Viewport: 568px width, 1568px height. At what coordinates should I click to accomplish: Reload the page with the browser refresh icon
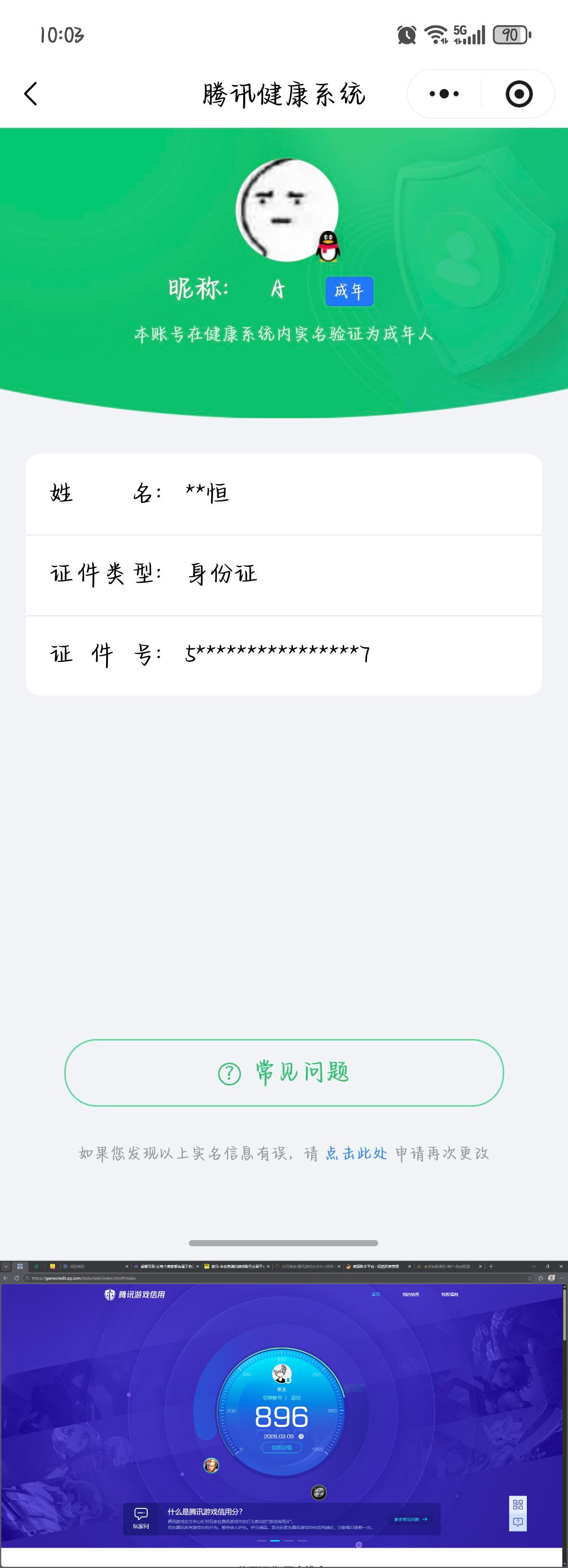tap(17, 1277)
